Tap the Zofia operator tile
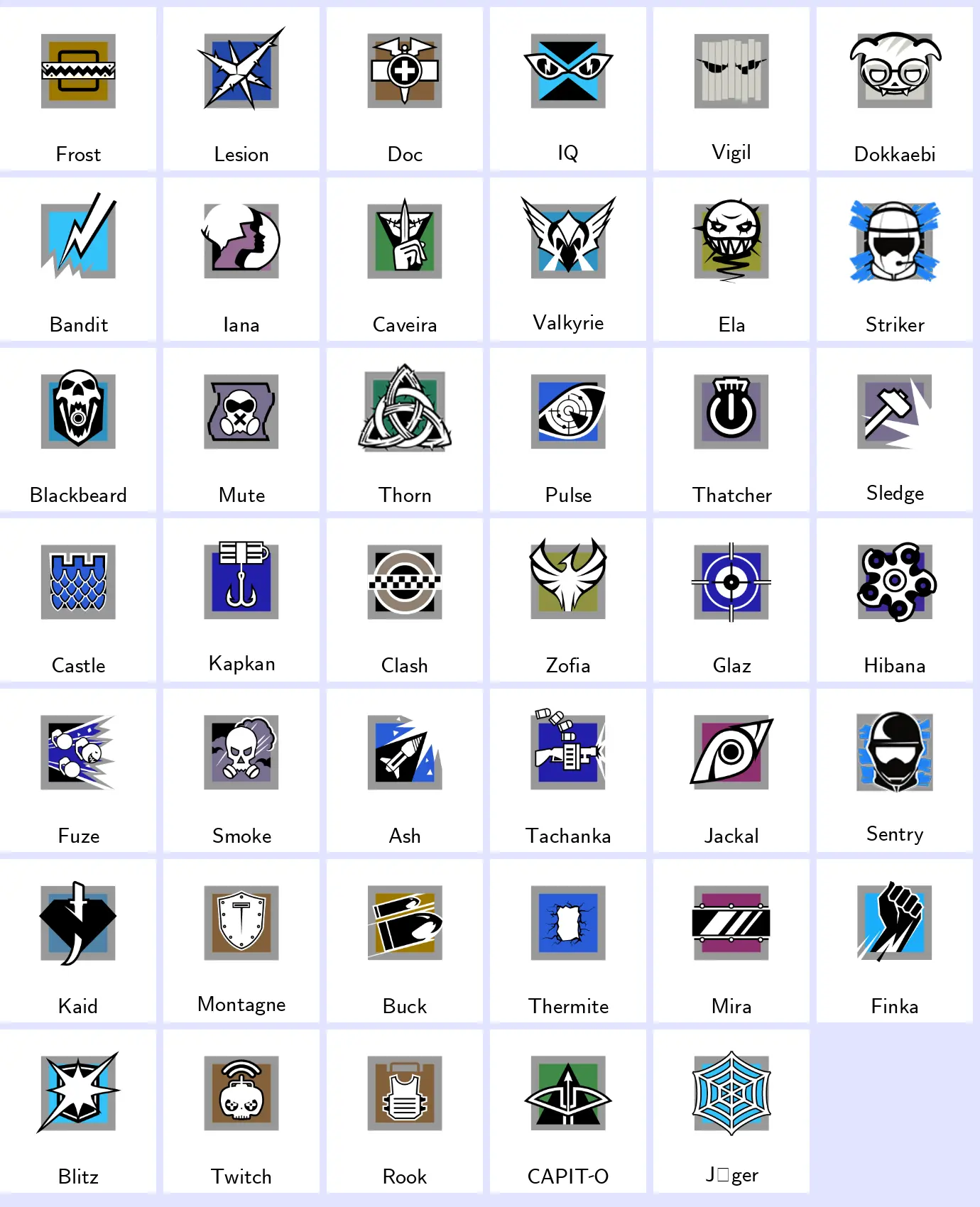This screenshot has height=1207, width=980. [x=568, y=600]
